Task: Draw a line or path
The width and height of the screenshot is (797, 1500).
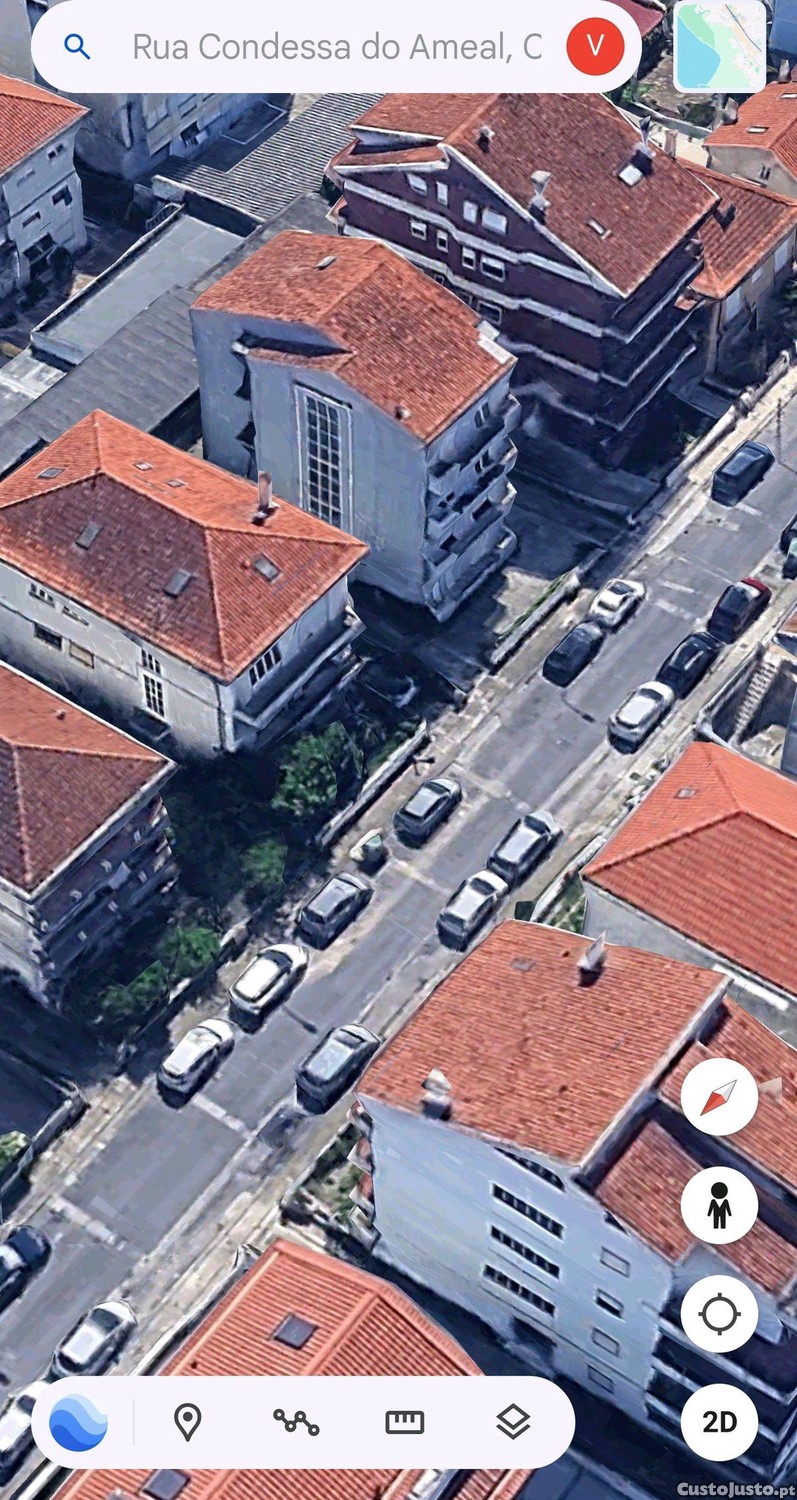Action: tap(296, 1421)
